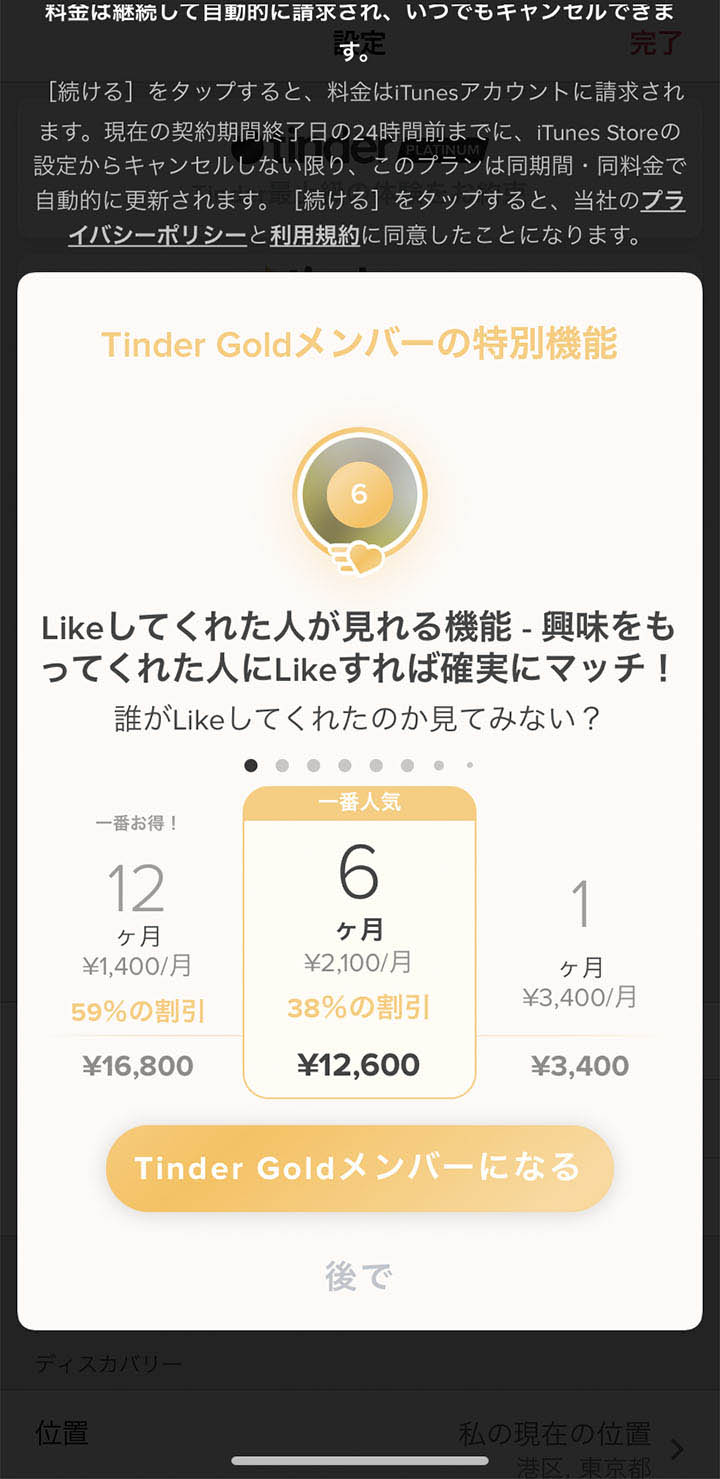
Task: Tap the Tinder Goldメンバーになる button
Action: click(359, 1168)
